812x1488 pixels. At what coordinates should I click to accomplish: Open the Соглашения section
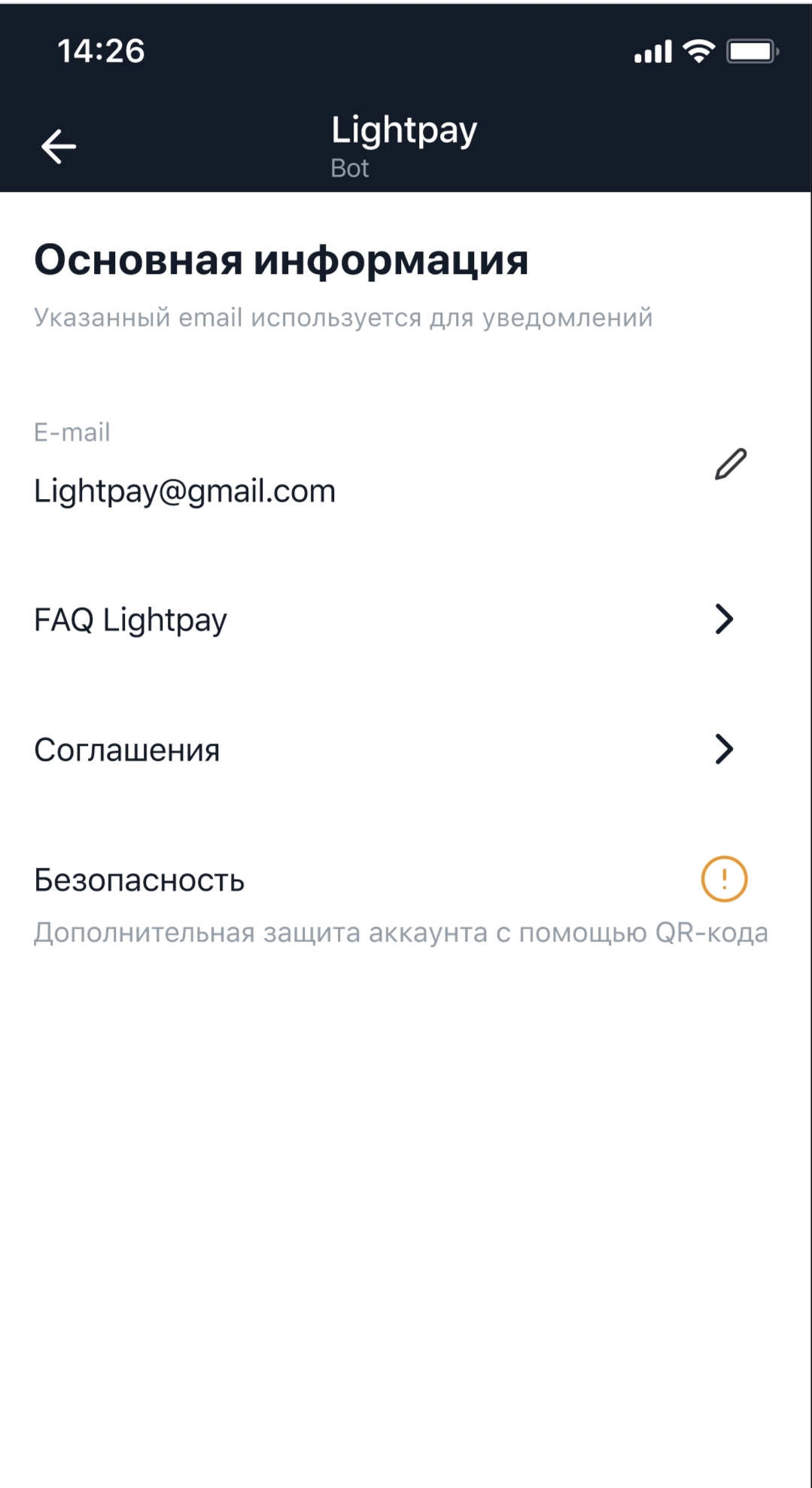tap(406, 750)
